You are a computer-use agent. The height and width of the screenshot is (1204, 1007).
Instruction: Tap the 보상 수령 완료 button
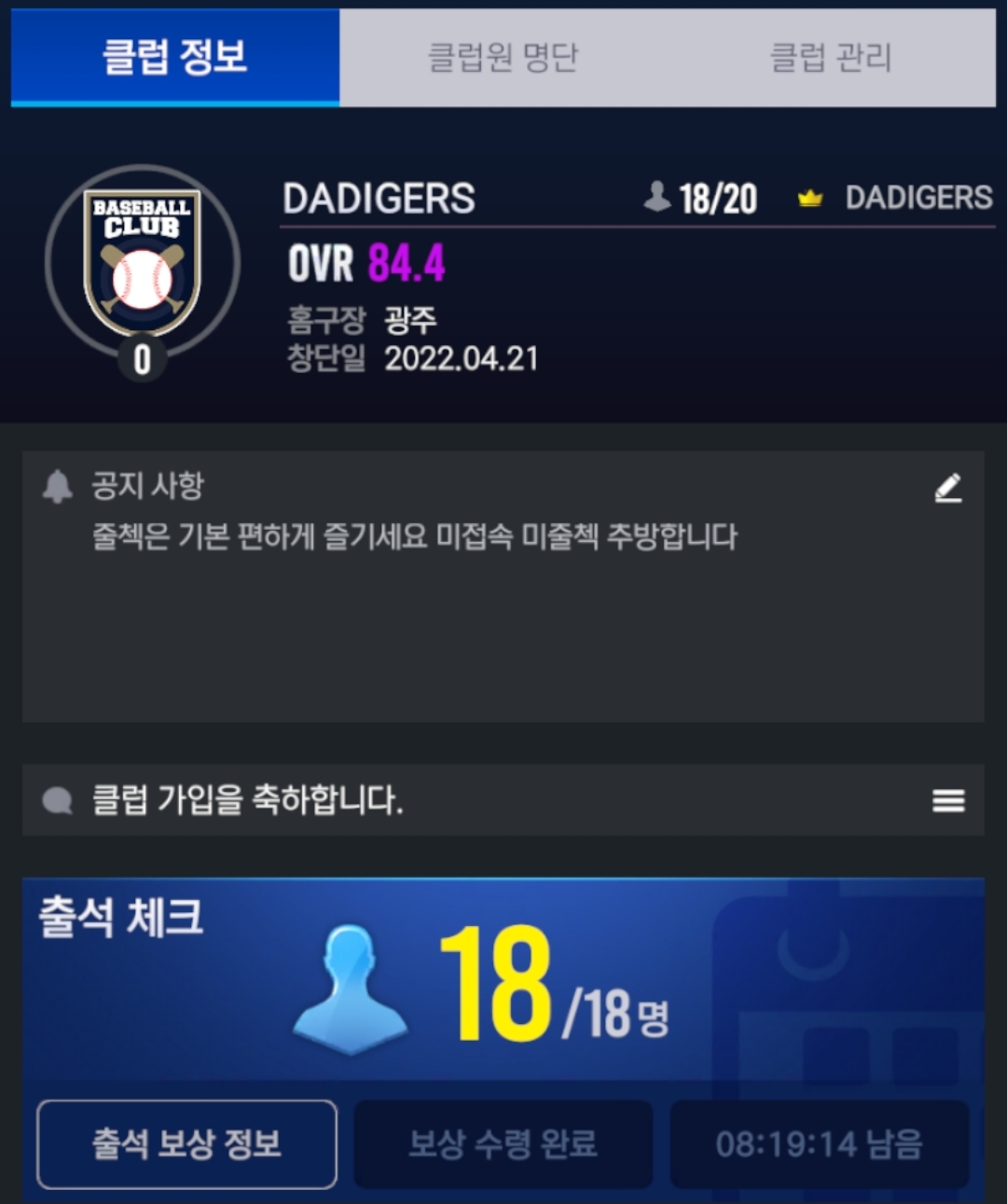click(504, 1144)
